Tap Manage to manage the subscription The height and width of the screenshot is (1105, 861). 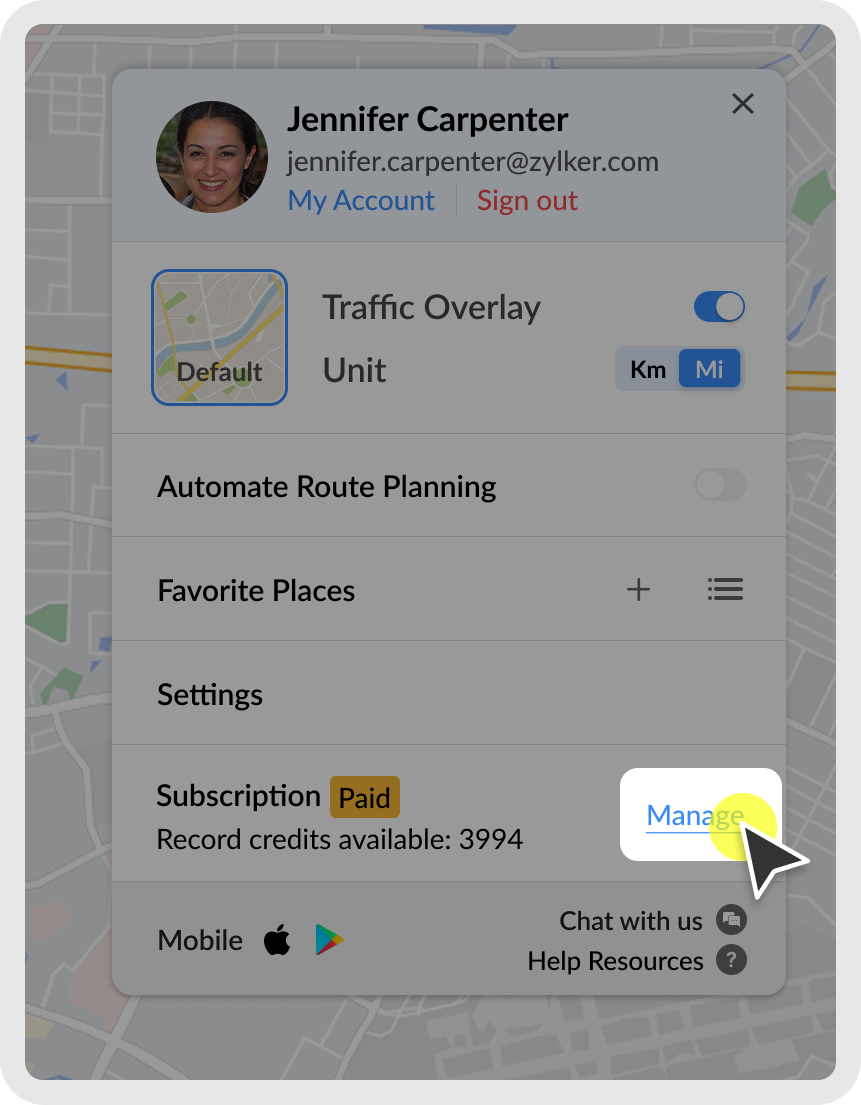694,816
